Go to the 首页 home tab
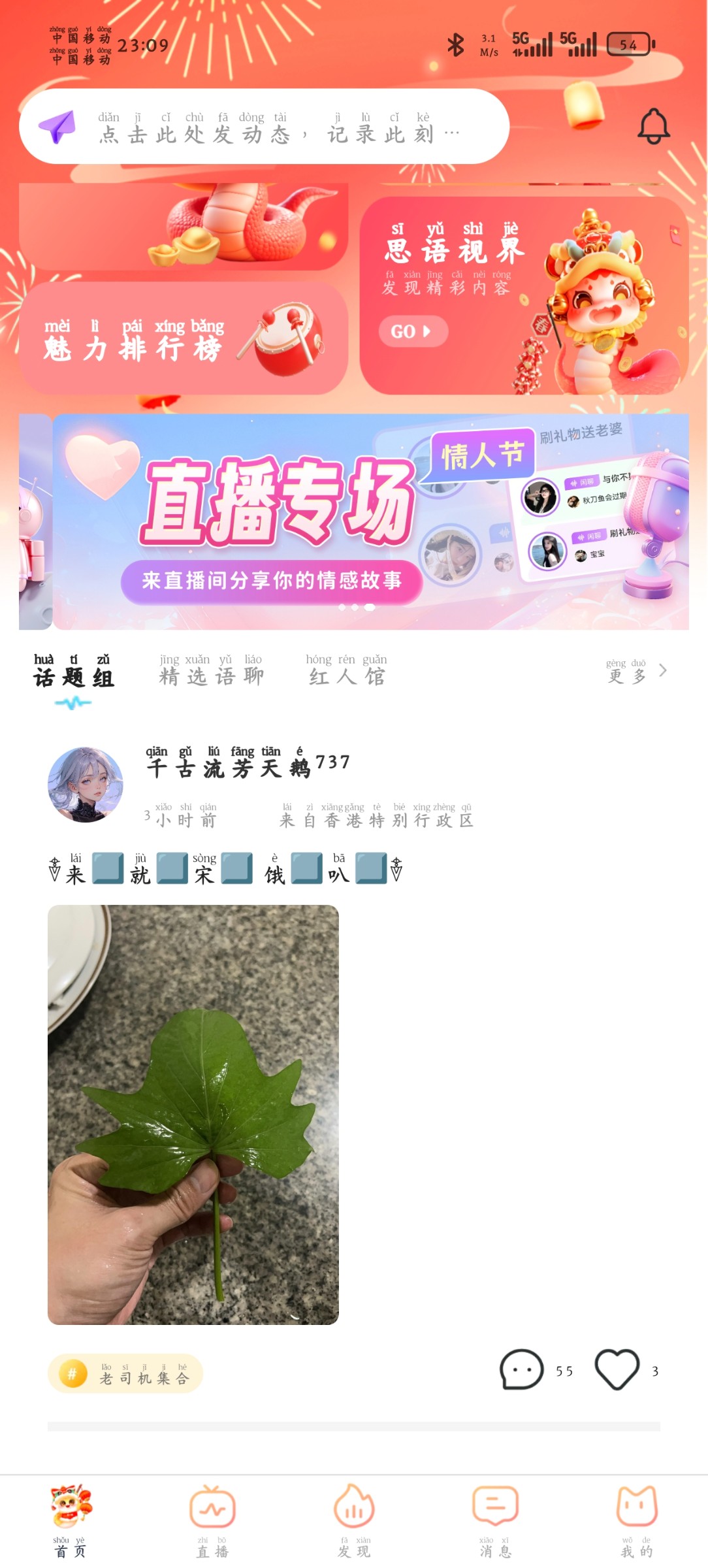 tap(71, 1521)
